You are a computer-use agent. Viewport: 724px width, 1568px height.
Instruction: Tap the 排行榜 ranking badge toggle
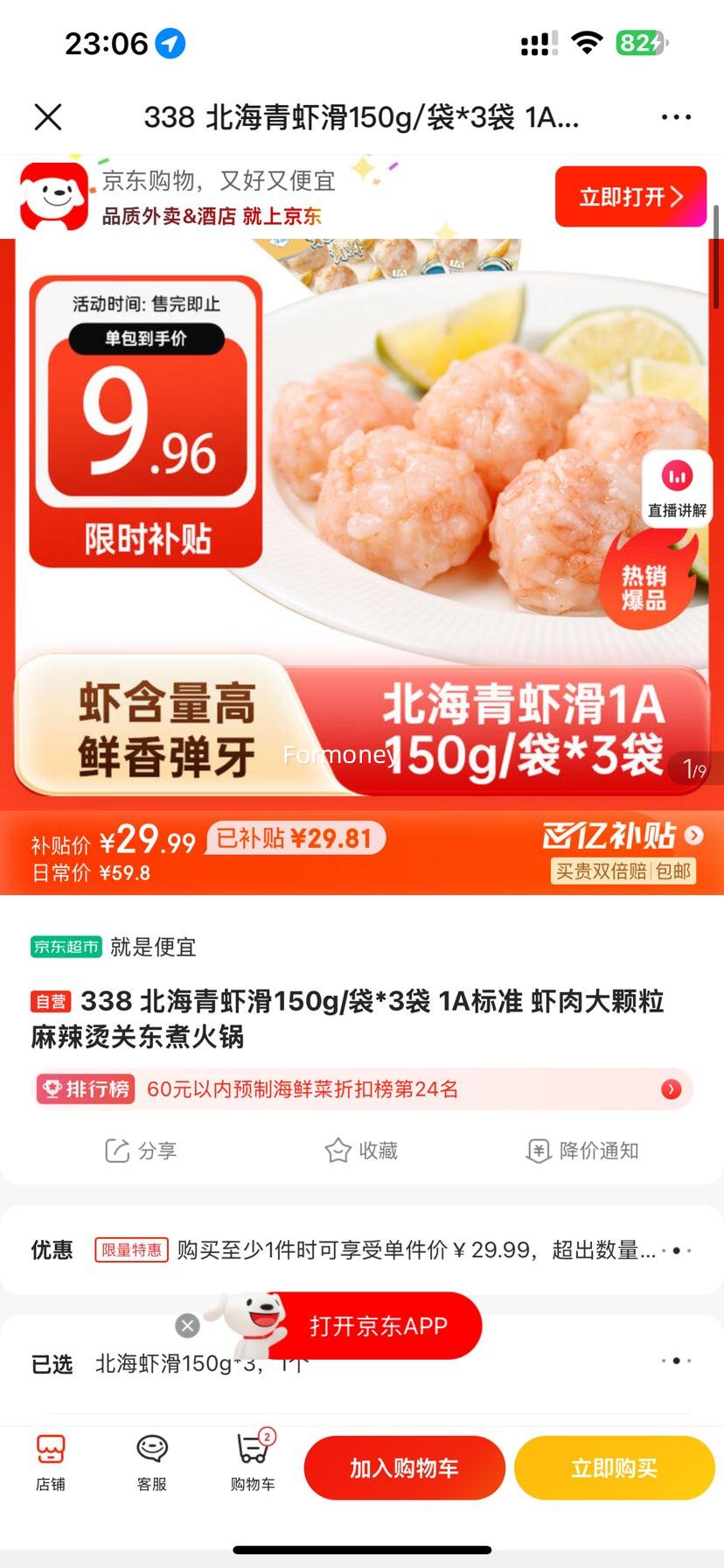[x=84, y=1089]
